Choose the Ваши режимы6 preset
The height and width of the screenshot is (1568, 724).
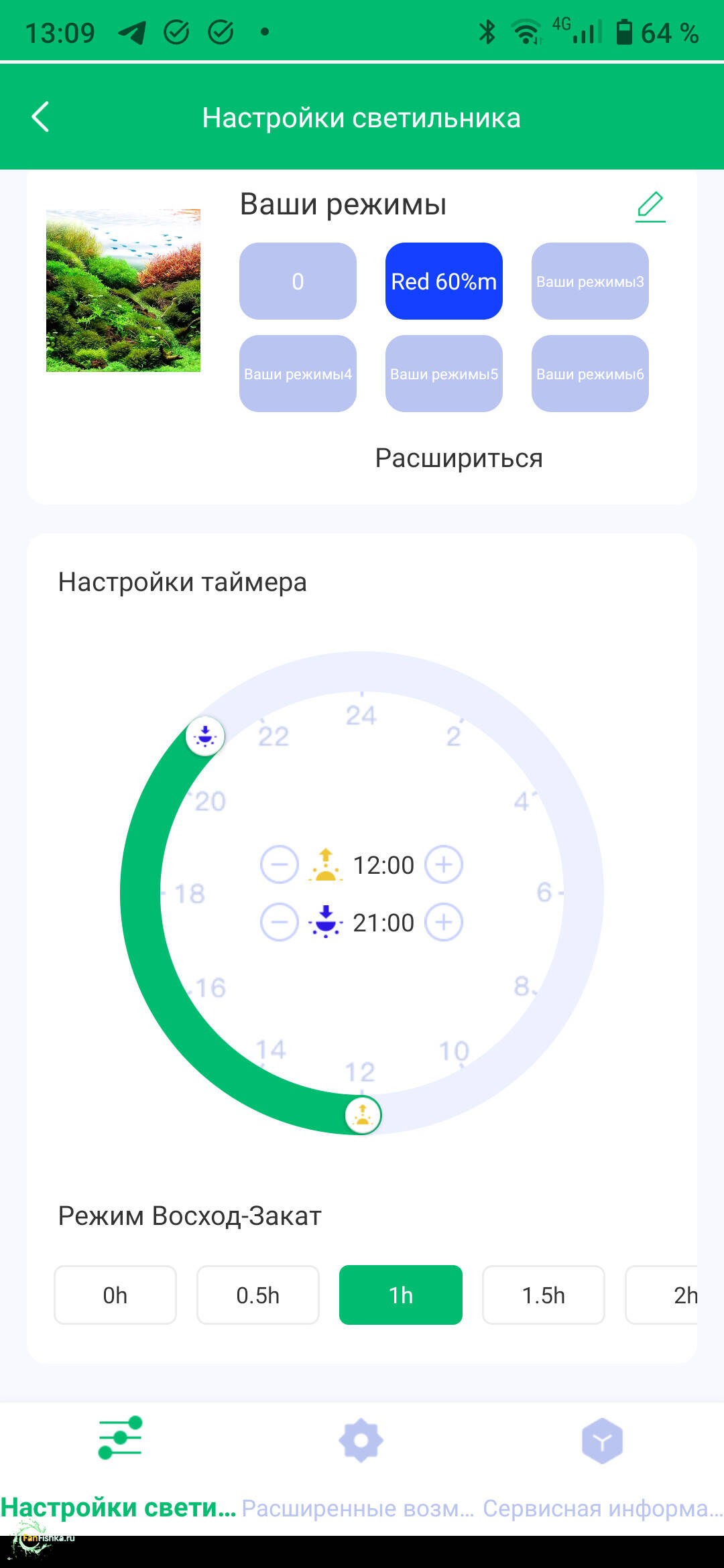[x=590, y=374]
